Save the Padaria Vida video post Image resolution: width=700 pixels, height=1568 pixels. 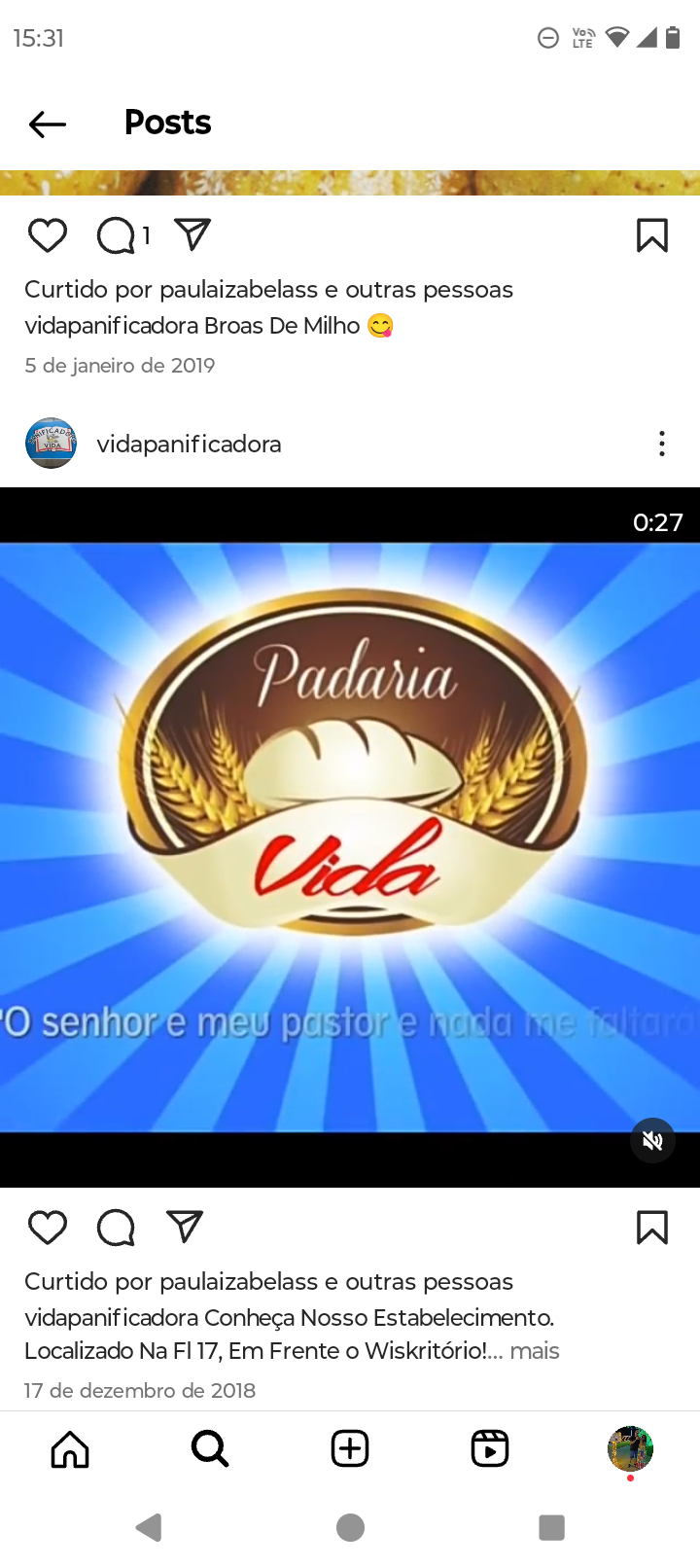651,1228
